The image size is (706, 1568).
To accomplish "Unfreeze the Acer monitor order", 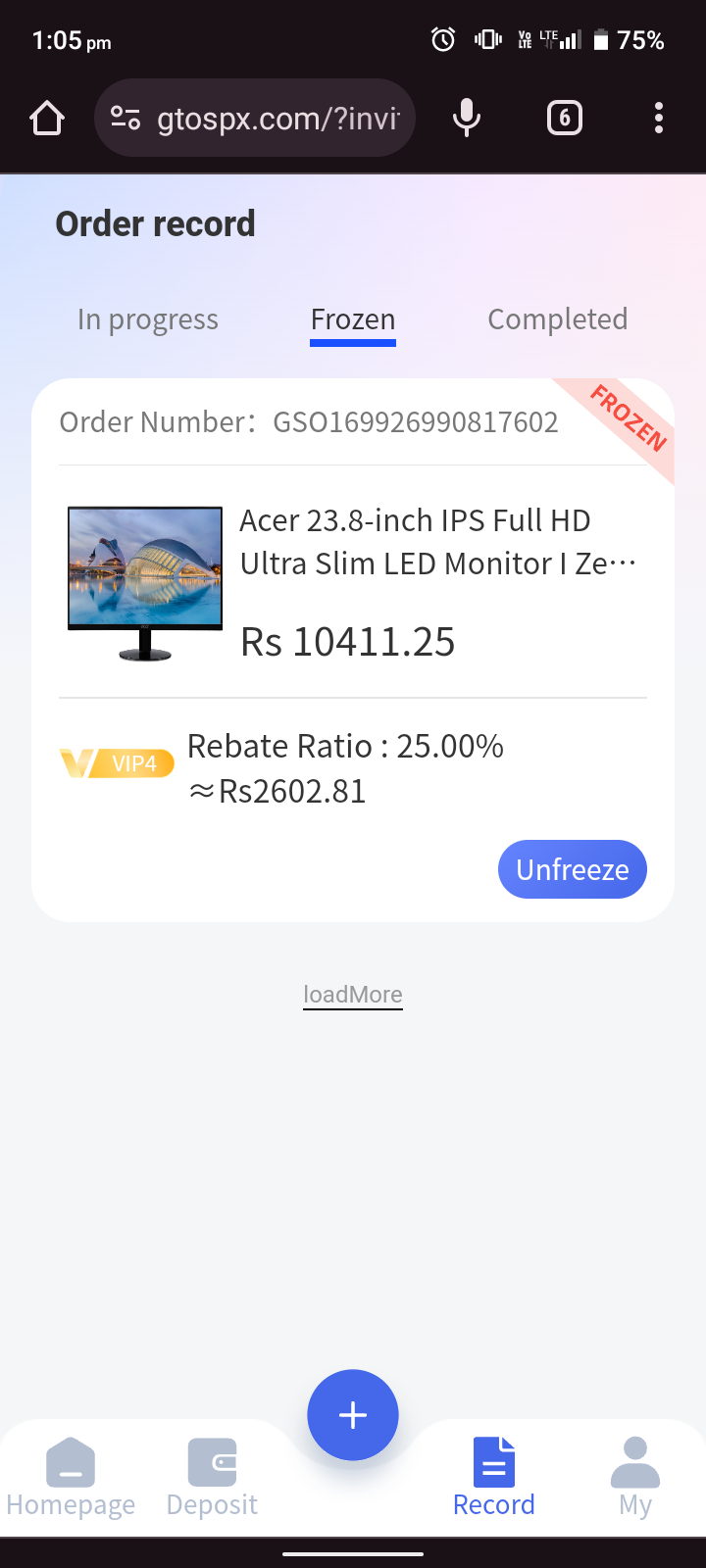I will pyautogui.click(x=573, y=869).
